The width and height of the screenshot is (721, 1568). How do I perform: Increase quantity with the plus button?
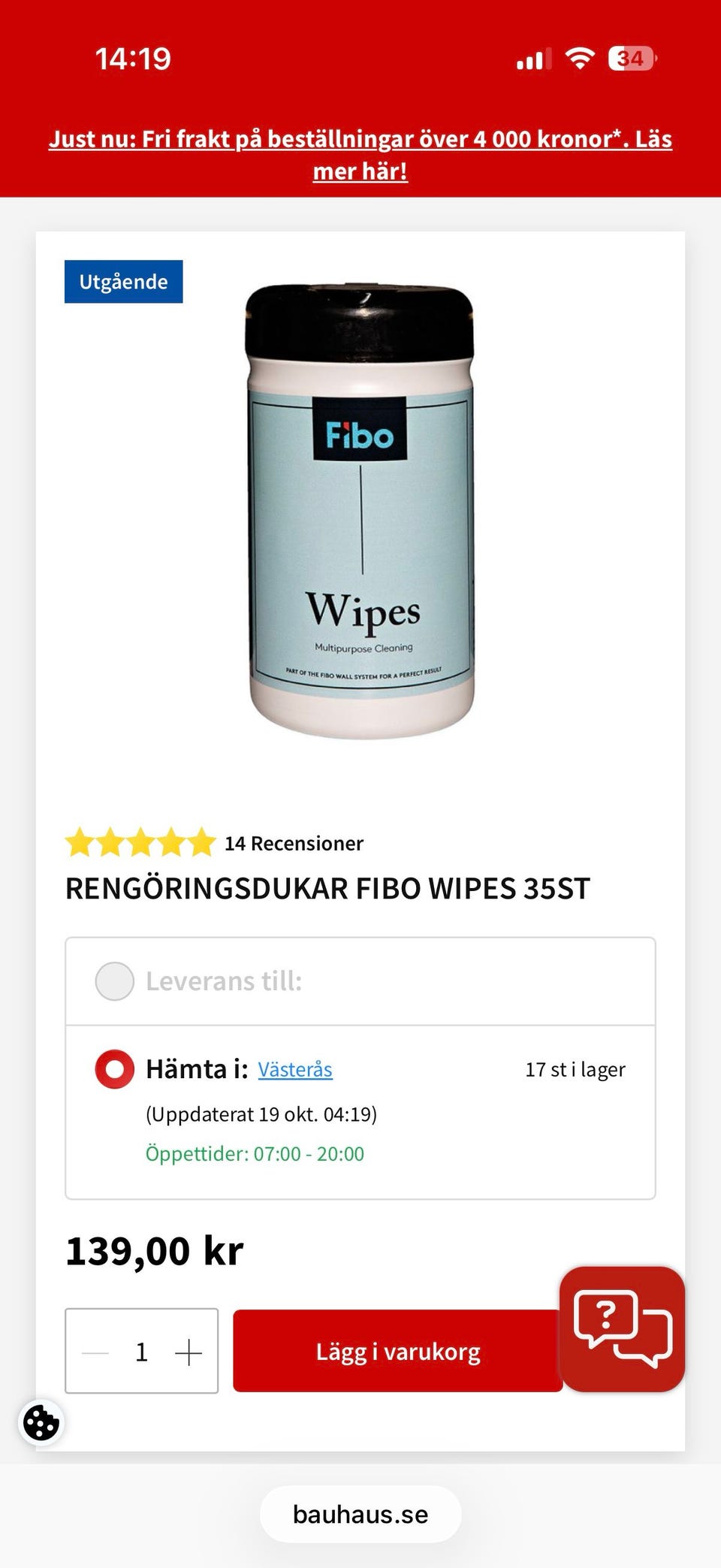coord(189,1352)
